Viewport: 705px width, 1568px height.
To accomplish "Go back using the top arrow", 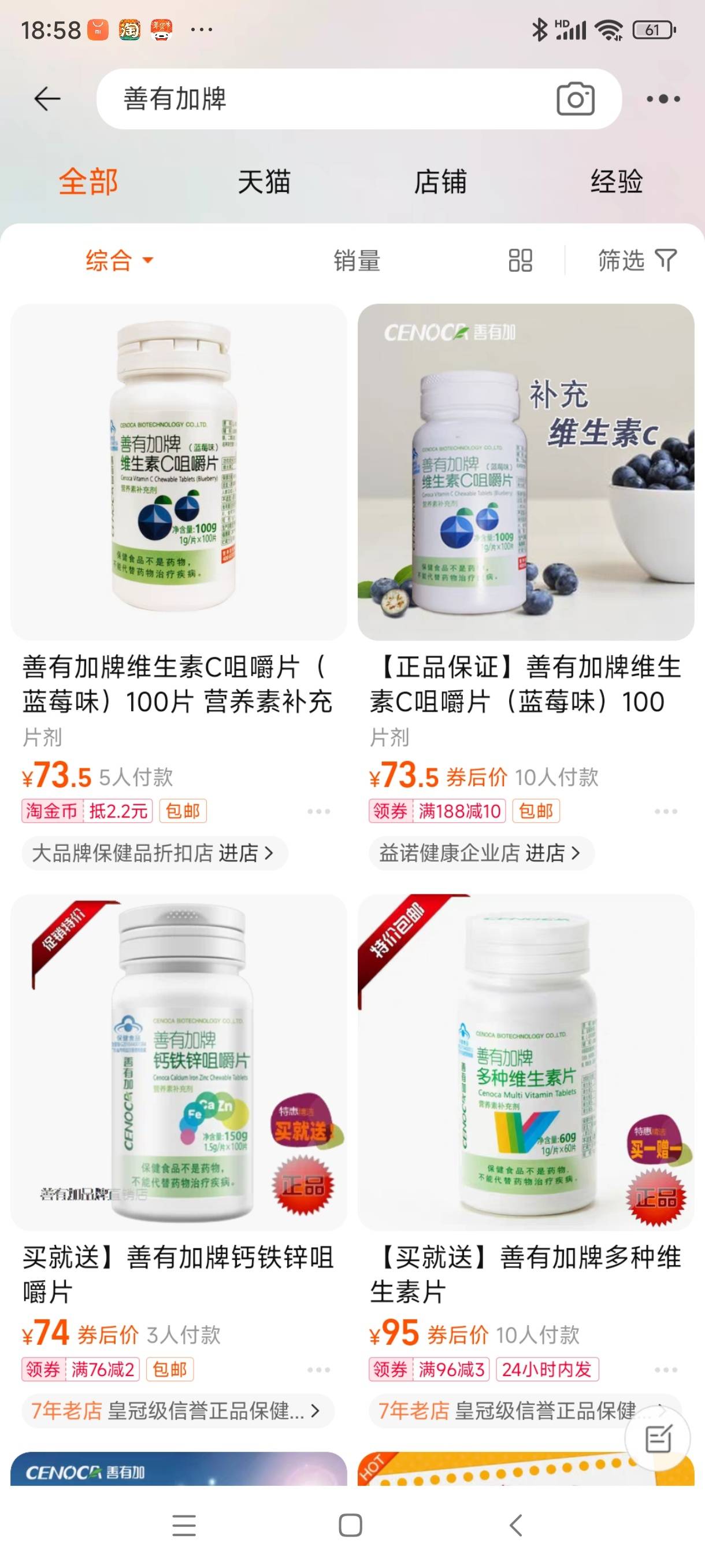I will [x=47, y=99].
